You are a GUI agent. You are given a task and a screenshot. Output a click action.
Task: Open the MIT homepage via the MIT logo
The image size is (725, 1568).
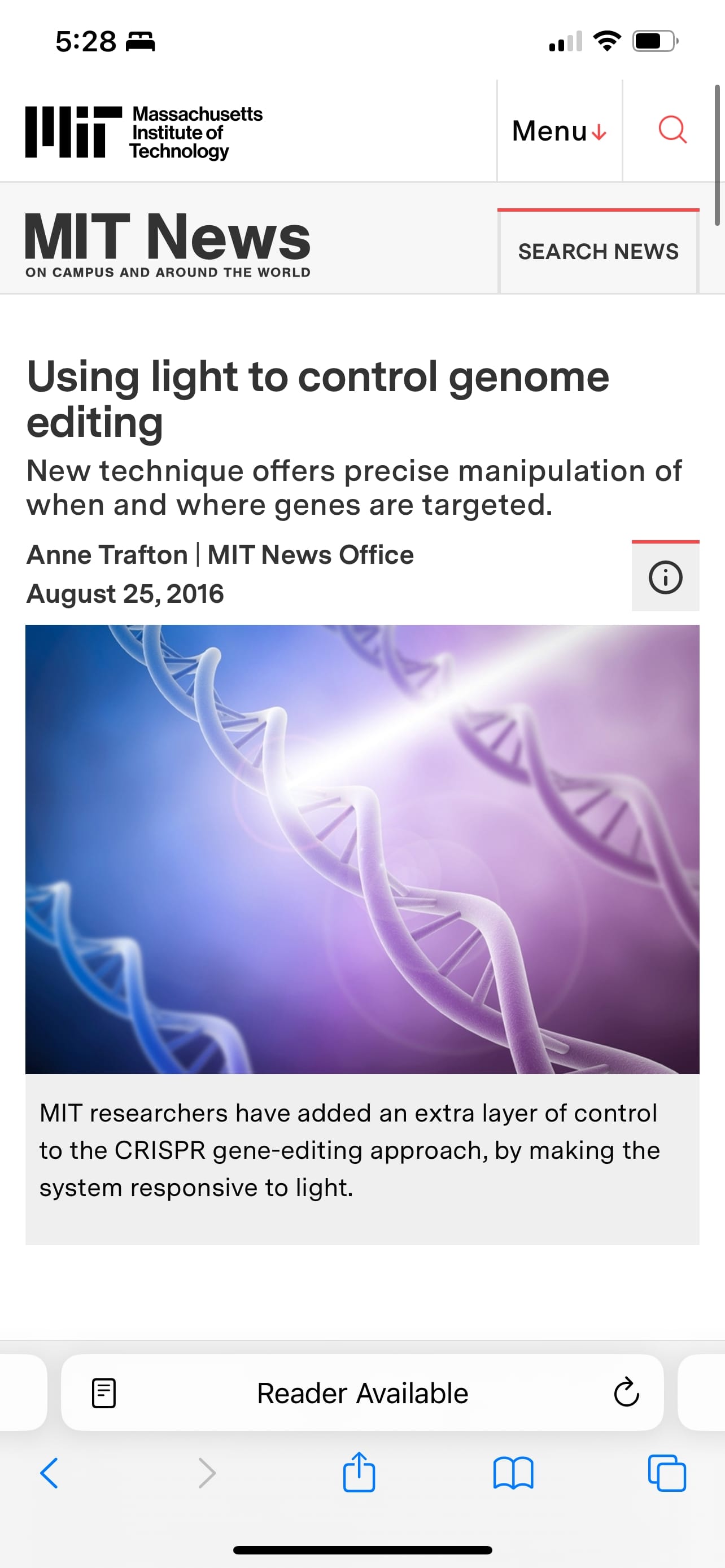tap(143, 132)
